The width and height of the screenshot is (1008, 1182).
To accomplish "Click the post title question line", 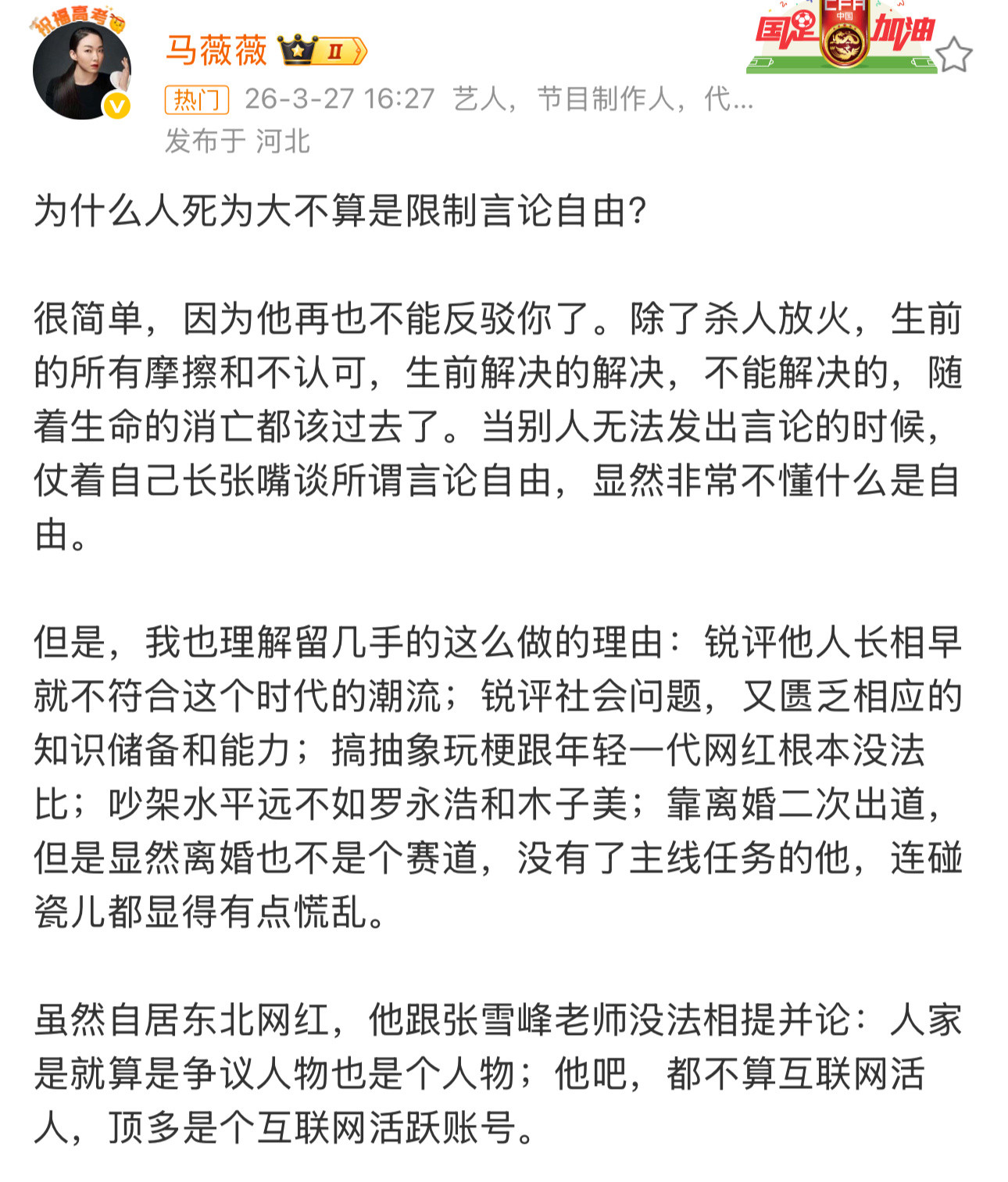I will coord(344,210).
